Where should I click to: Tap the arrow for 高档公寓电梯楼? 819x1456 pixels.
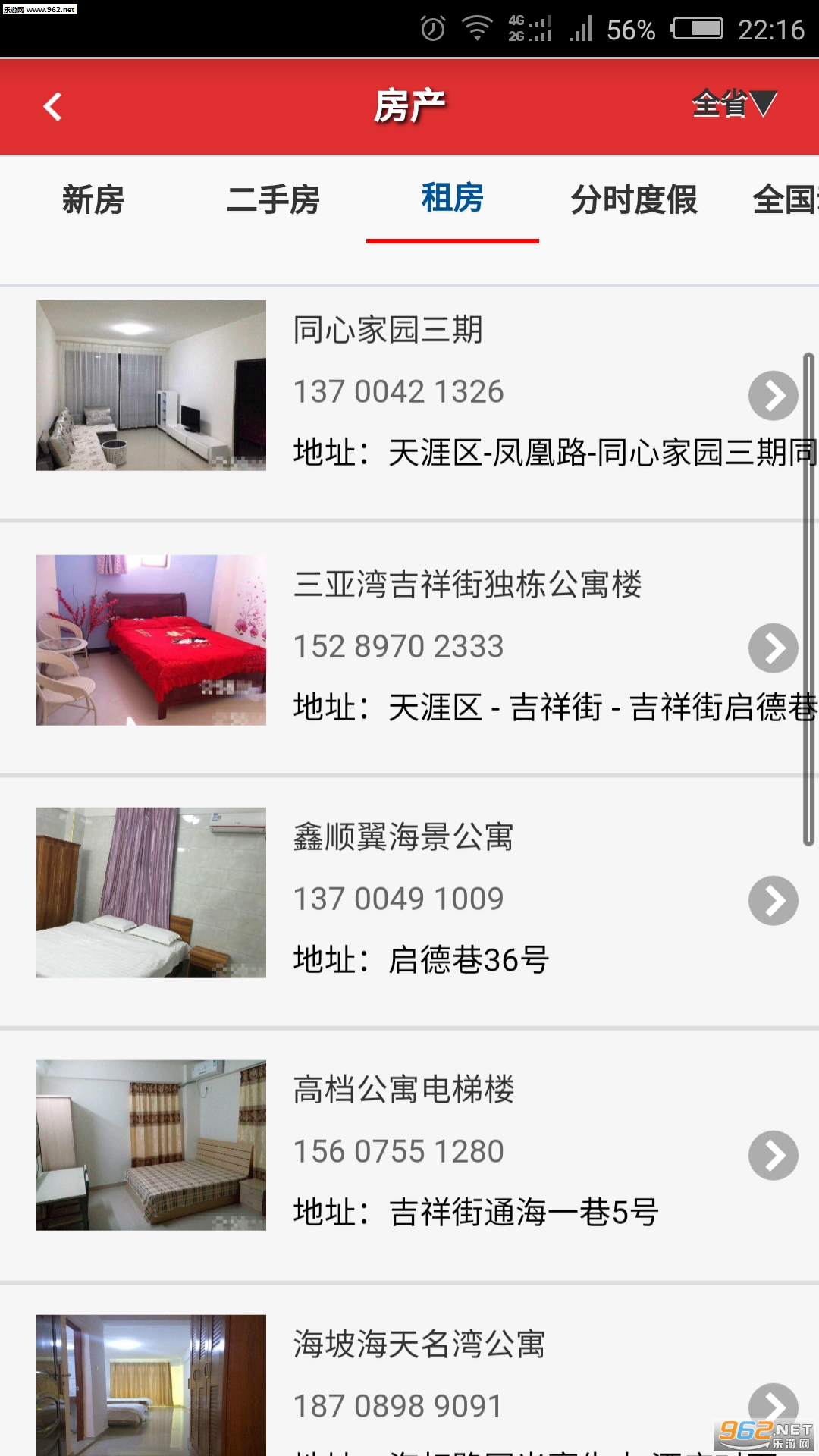pyautogui.click(x=773, y=1156)
